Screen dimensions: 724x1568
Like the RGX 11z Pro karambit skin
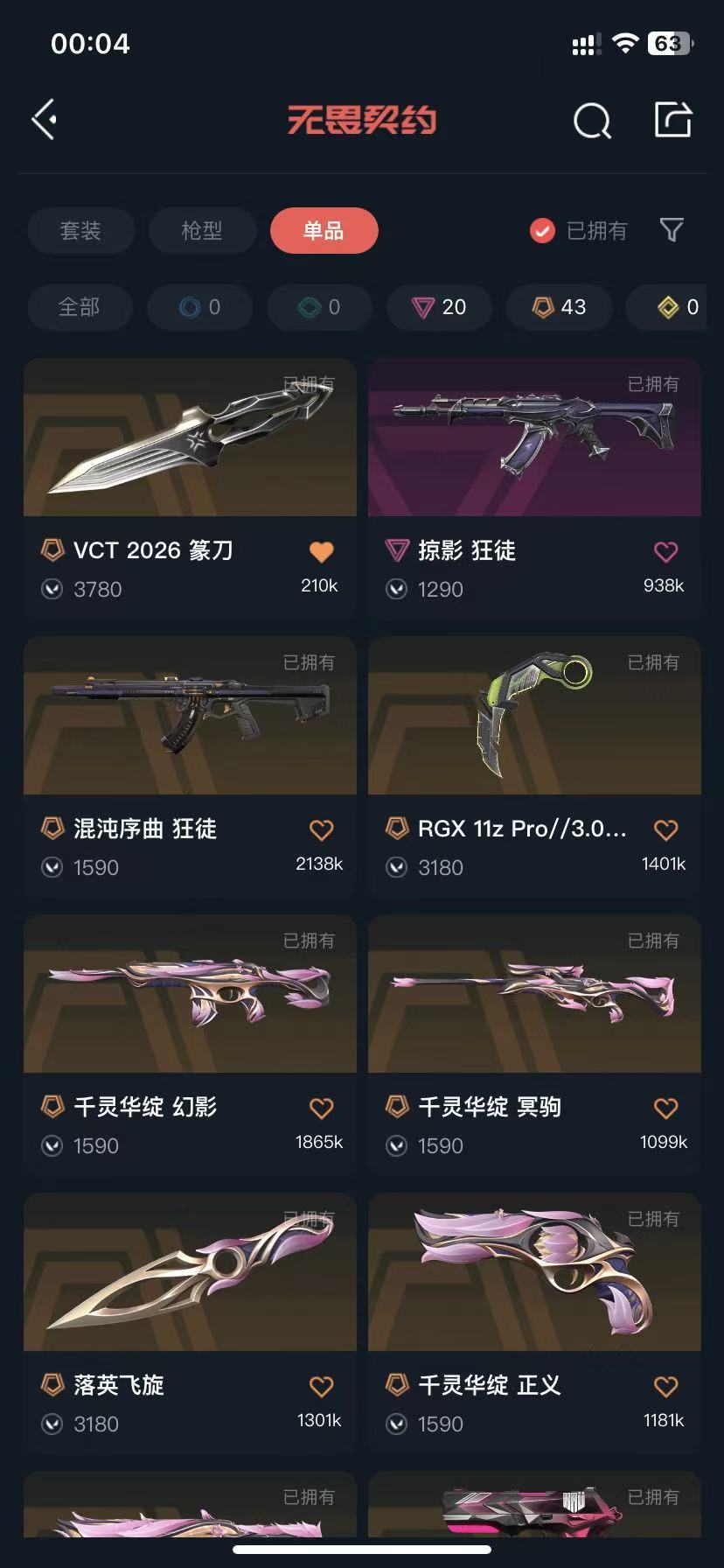click(666, 829)
